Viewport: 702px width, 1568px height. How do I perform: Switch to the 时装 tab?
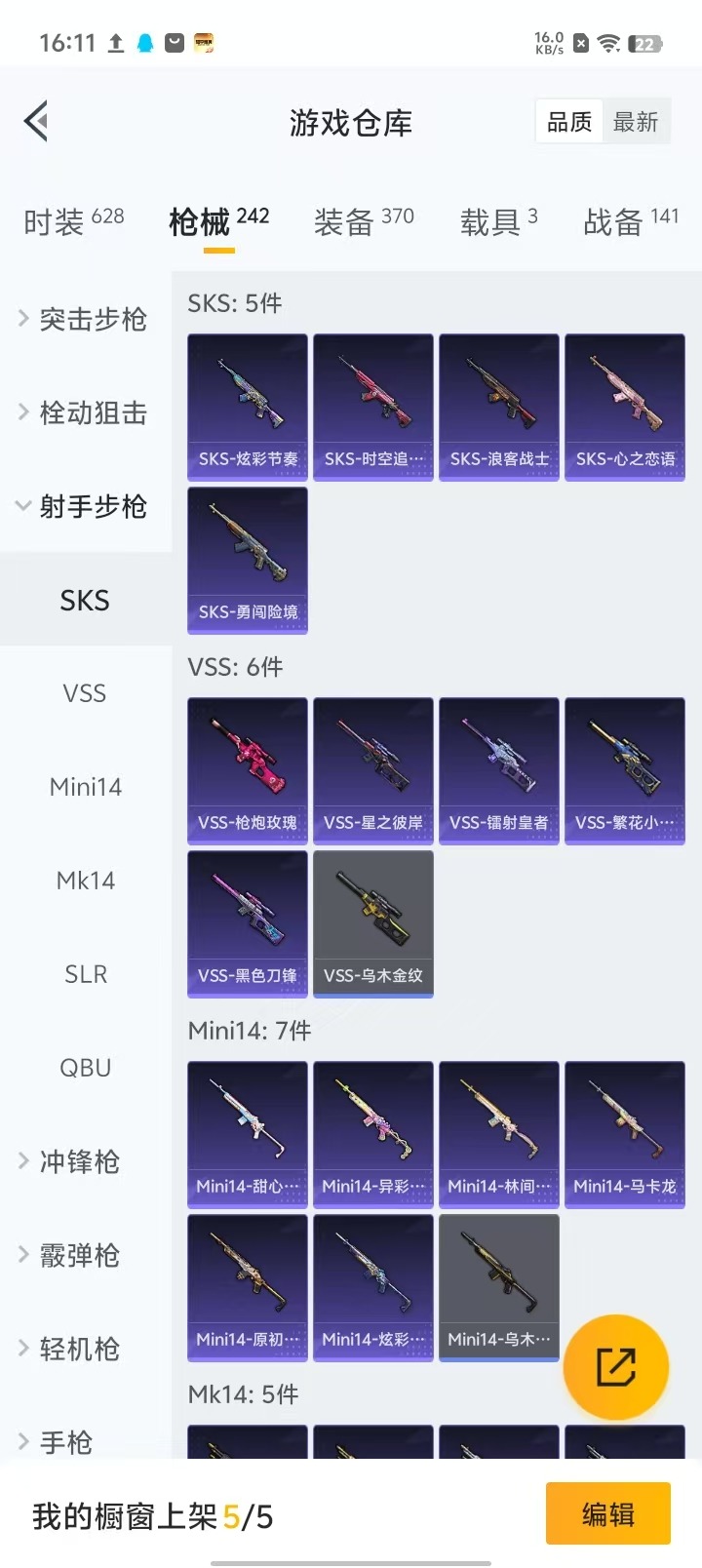(74, 221)
